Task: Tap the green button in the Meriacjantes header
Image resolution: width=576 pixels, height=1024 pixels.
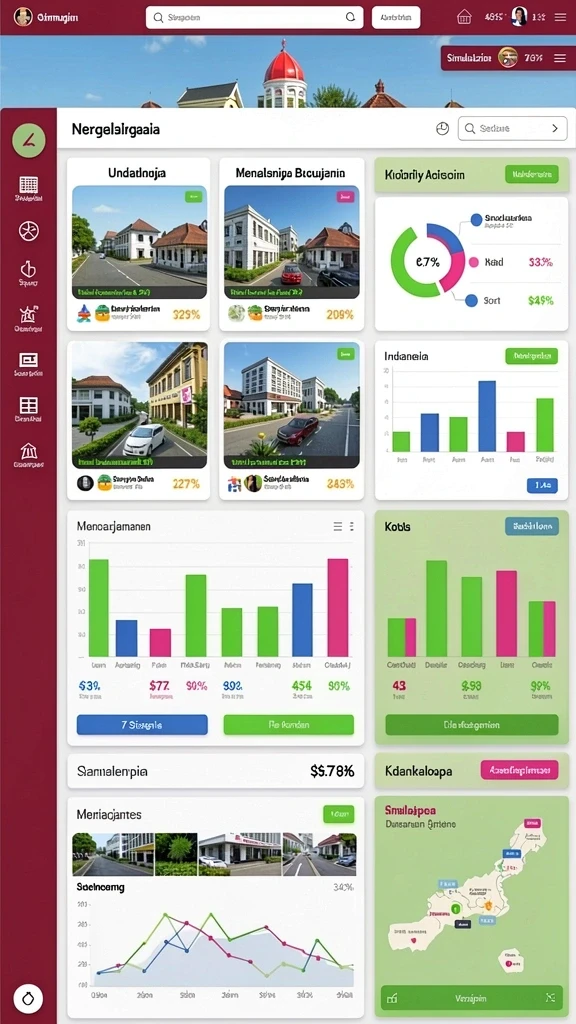Action: (x=338, y=814)
